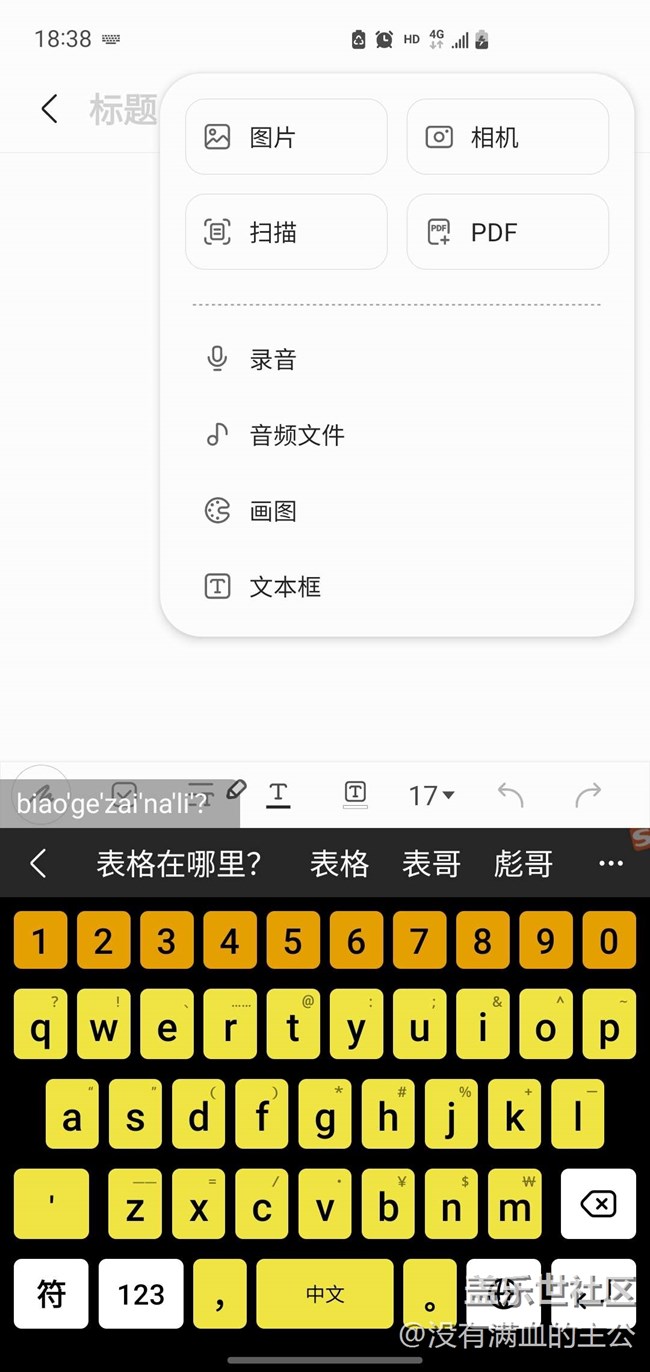The width and height of the screenshot is (650, 1372).
Task: Pick the 彪哥 candidate word
Action: (x=523, y=863)
